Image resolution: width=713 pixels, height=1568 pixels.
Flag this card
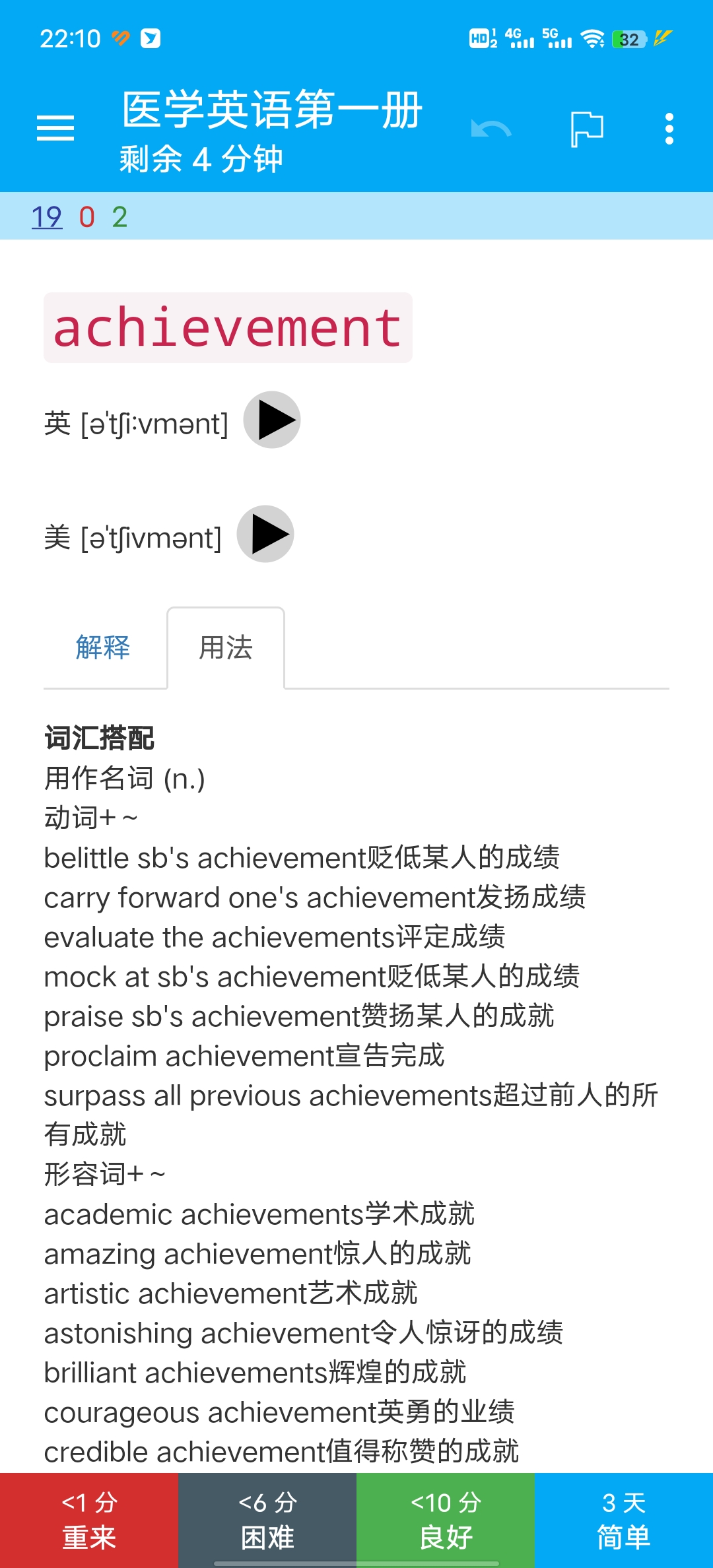point(587,128)
